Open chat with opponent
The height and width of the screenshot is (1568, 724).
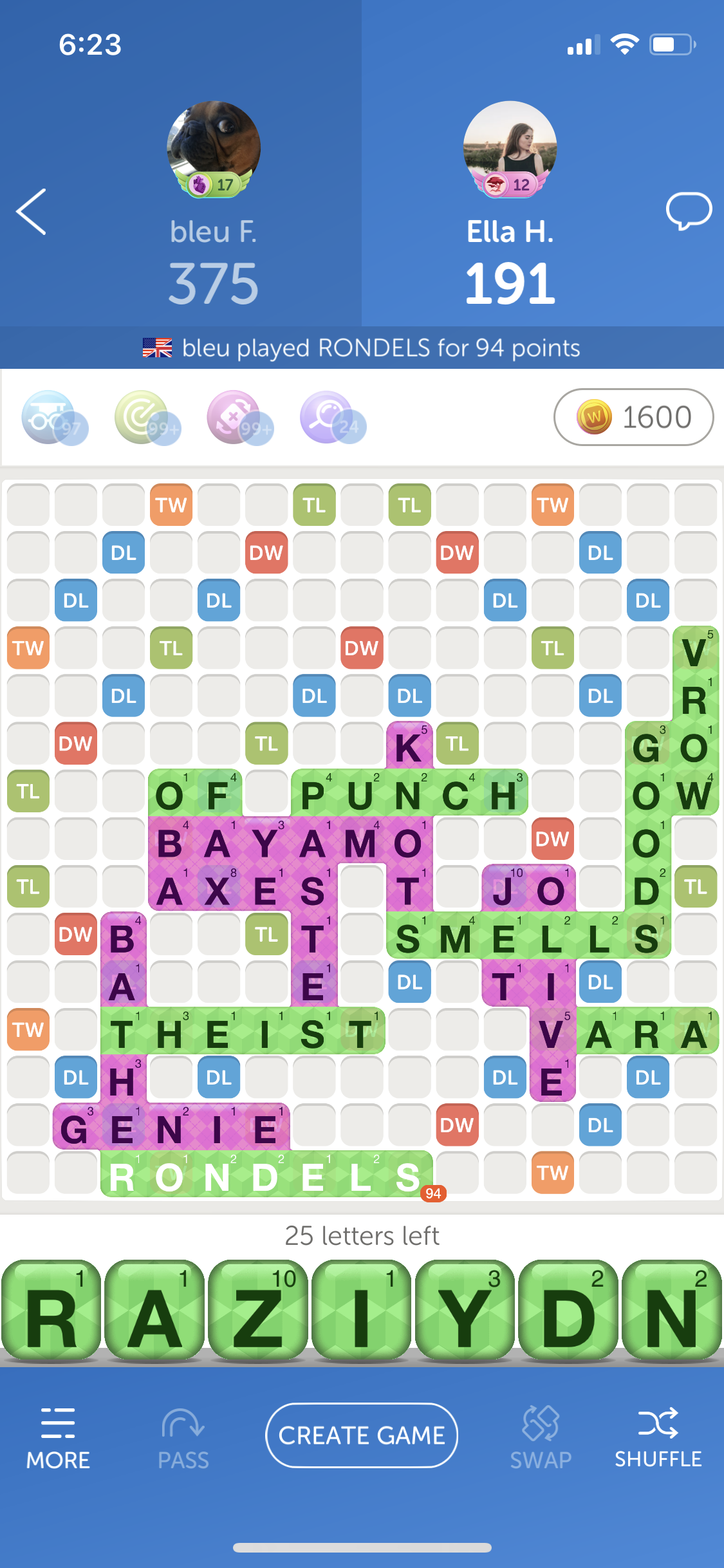point(689,210)
